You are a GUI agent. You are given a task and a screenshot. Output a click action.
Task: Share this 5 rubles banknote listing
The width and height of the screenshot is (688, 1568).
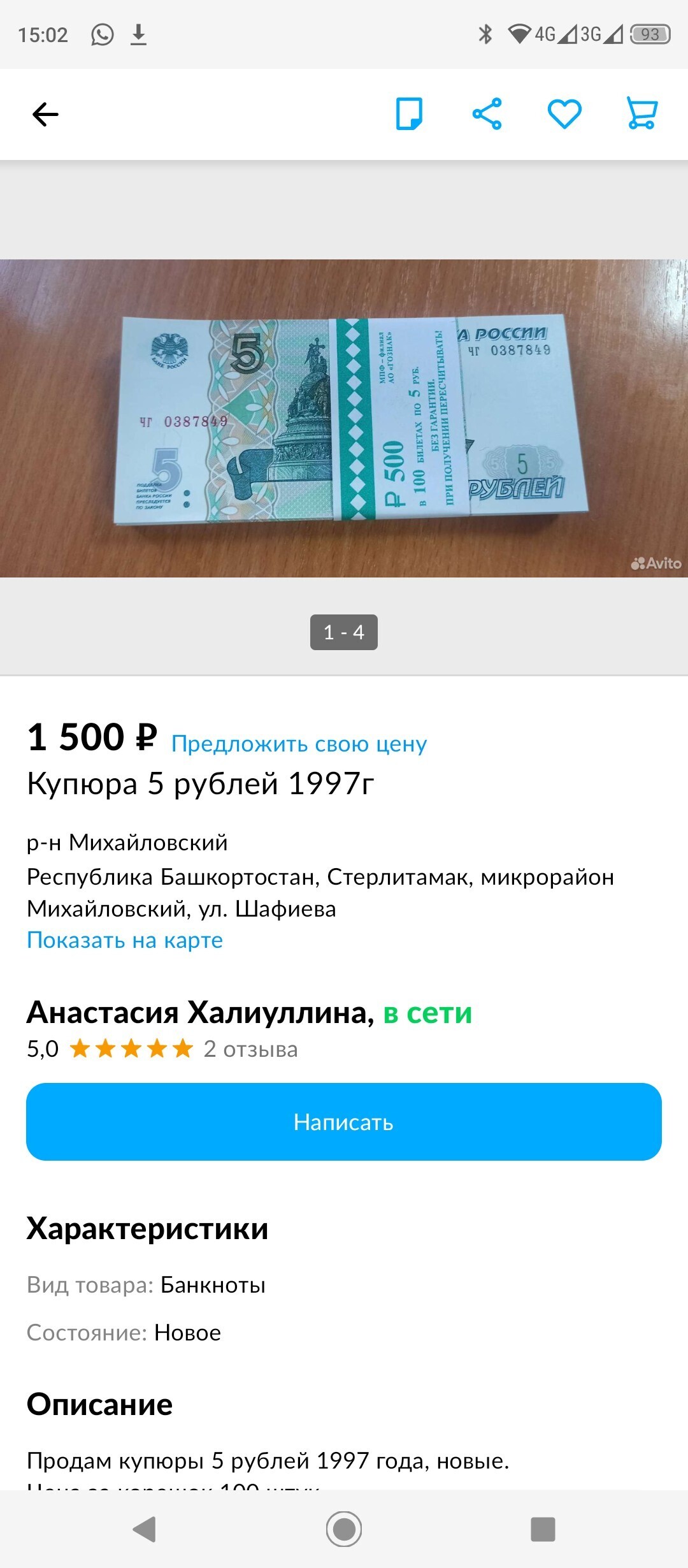pos(487,114)
